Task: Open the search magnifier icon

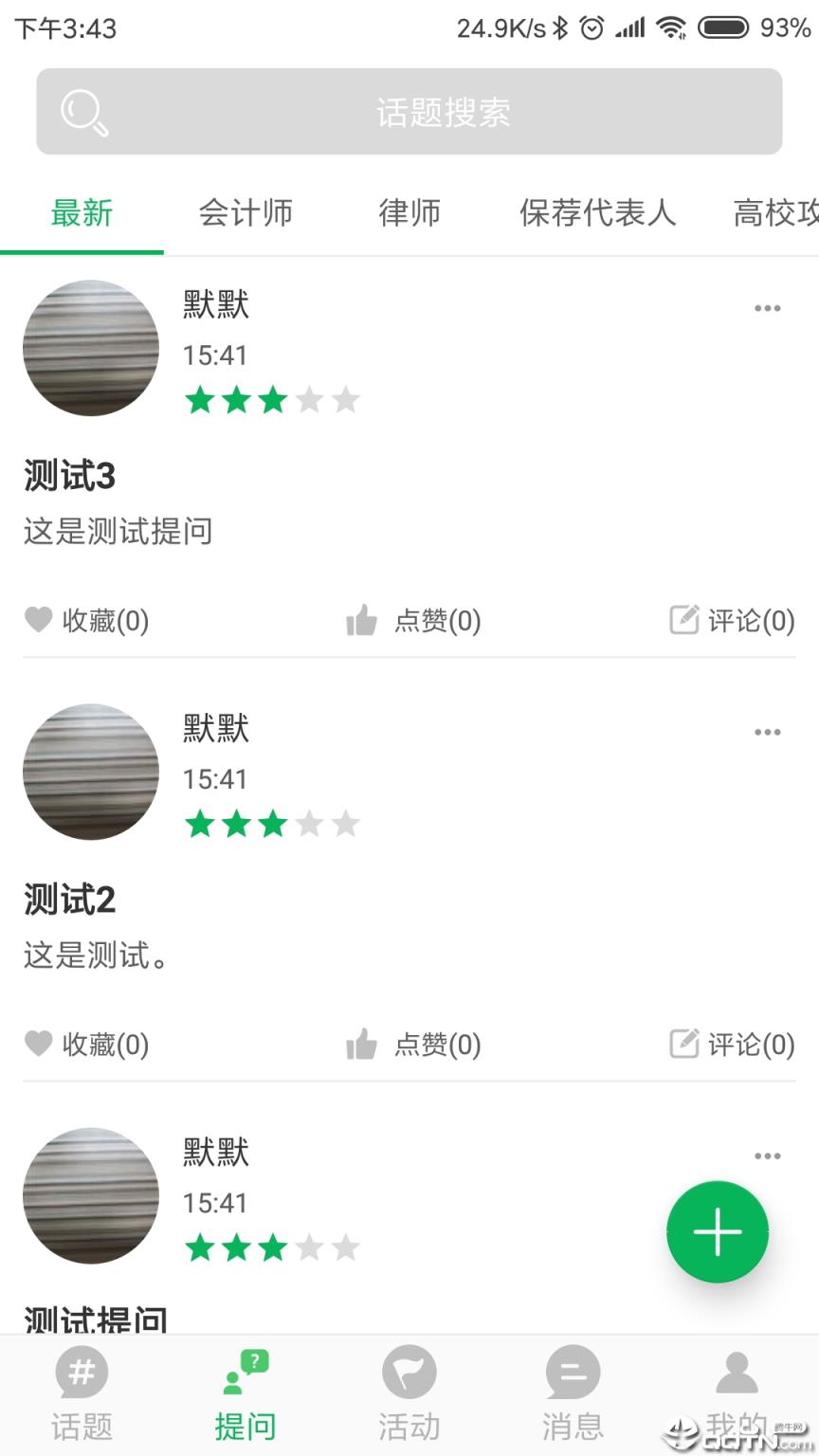Action: click(83, 111)
